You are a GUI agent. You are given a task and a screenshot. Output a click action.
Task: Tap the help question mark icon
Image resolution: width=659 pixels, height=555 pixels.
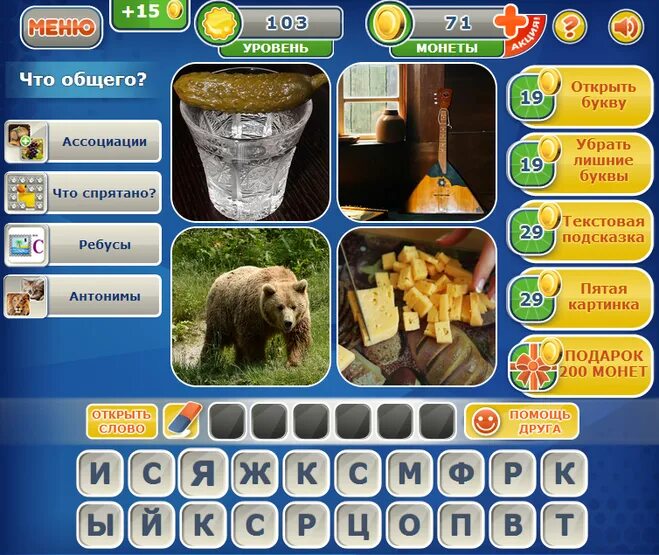[x=570, y=27]
